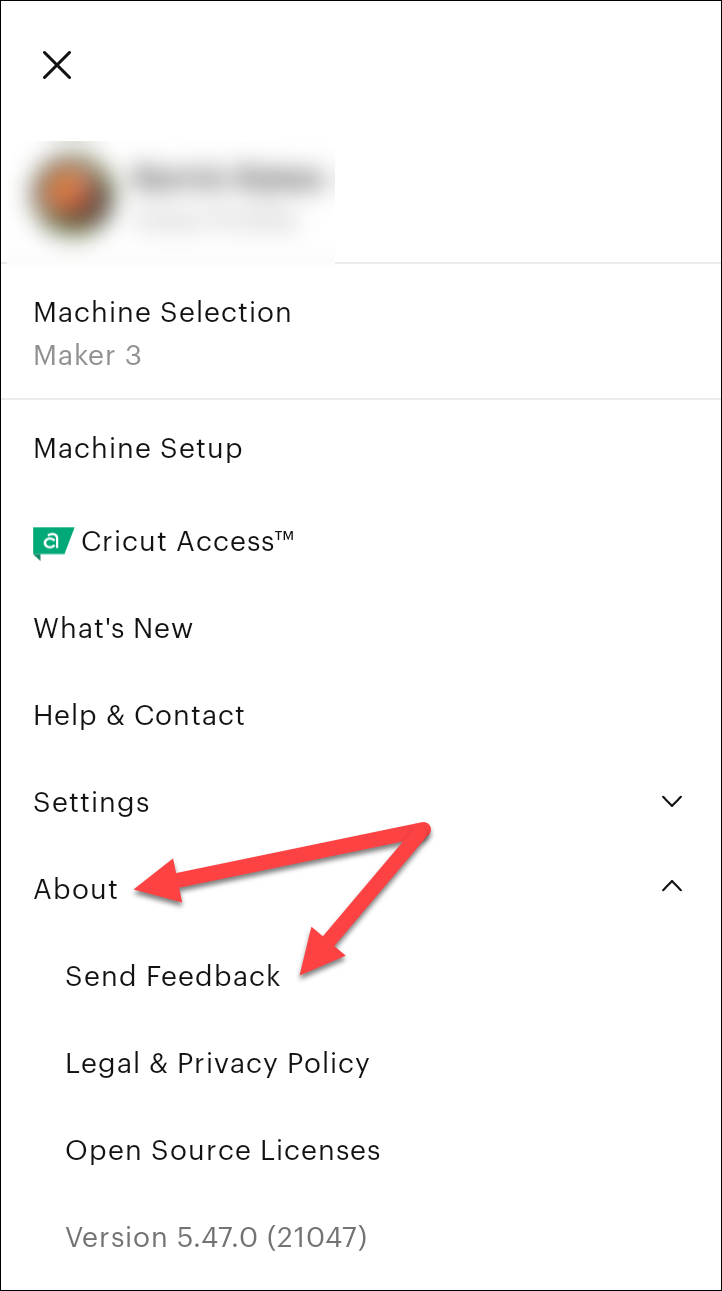The image size is (722, 1291).
Task: View Open Source Licenses
Action: (x=222, y=1150)
